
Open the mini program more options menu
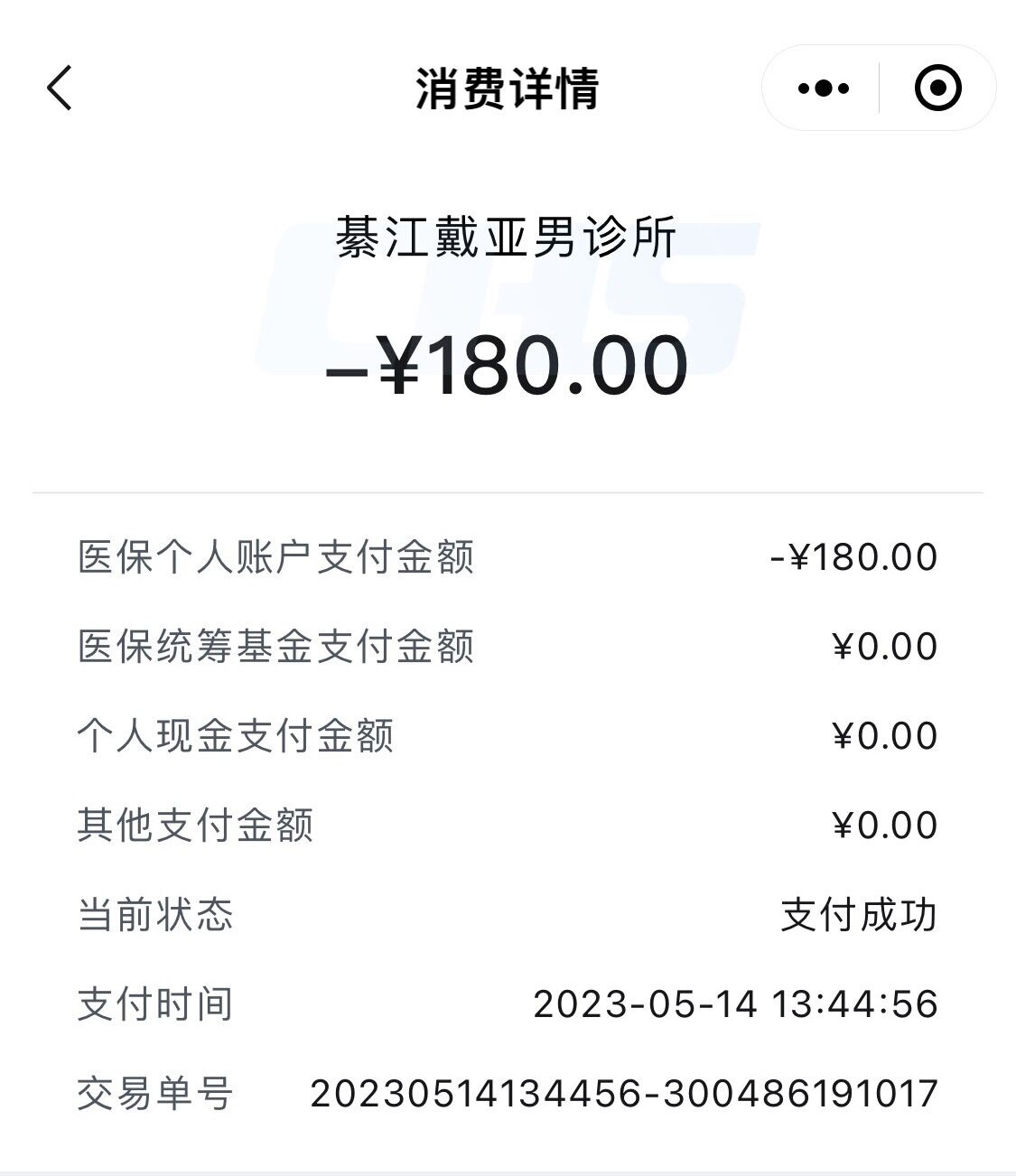(x=823, y=89)
